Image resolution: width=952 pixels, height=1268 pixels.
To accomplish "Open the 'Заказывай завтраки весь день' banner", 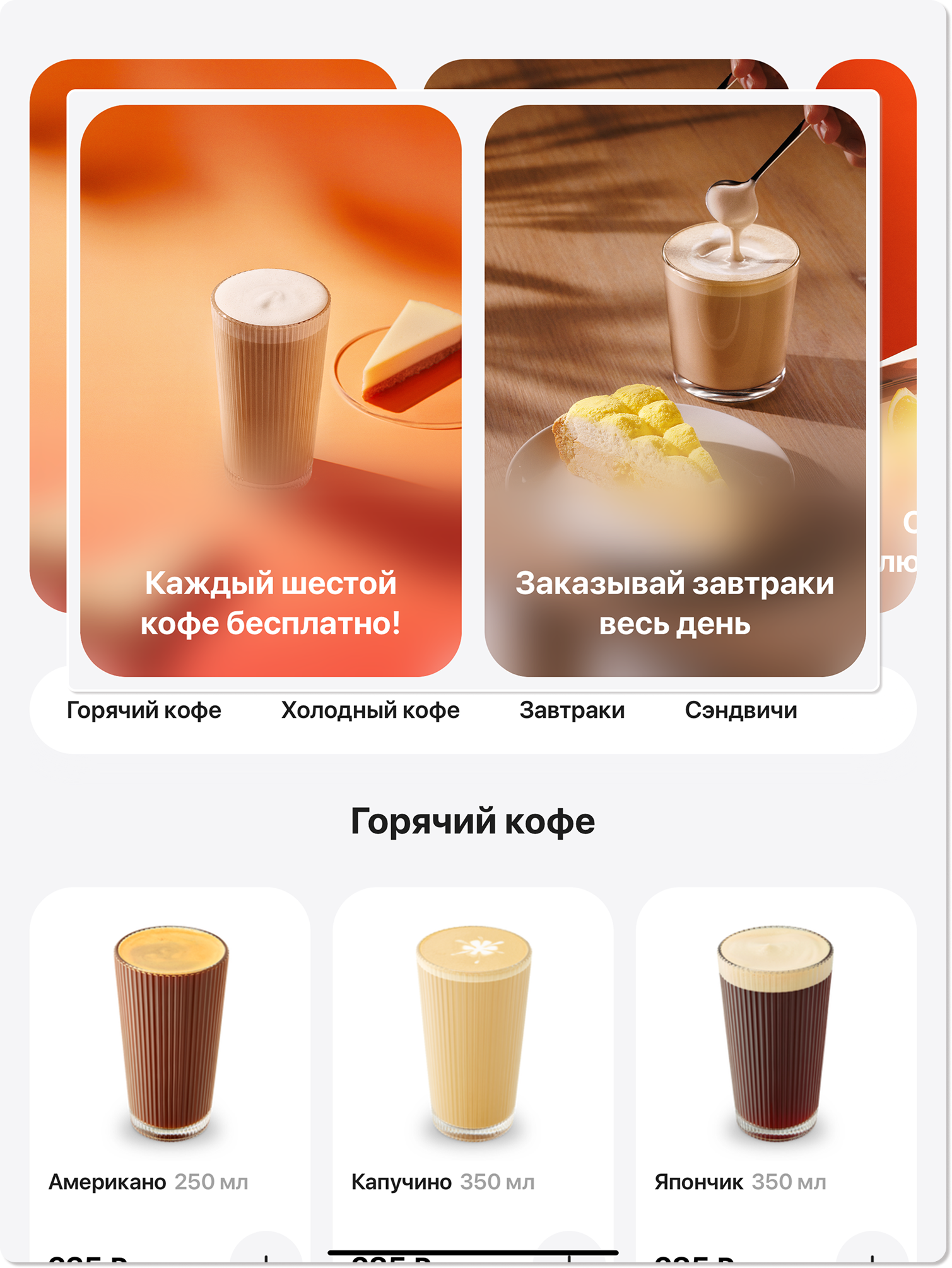I will click(x=674, y=391).
